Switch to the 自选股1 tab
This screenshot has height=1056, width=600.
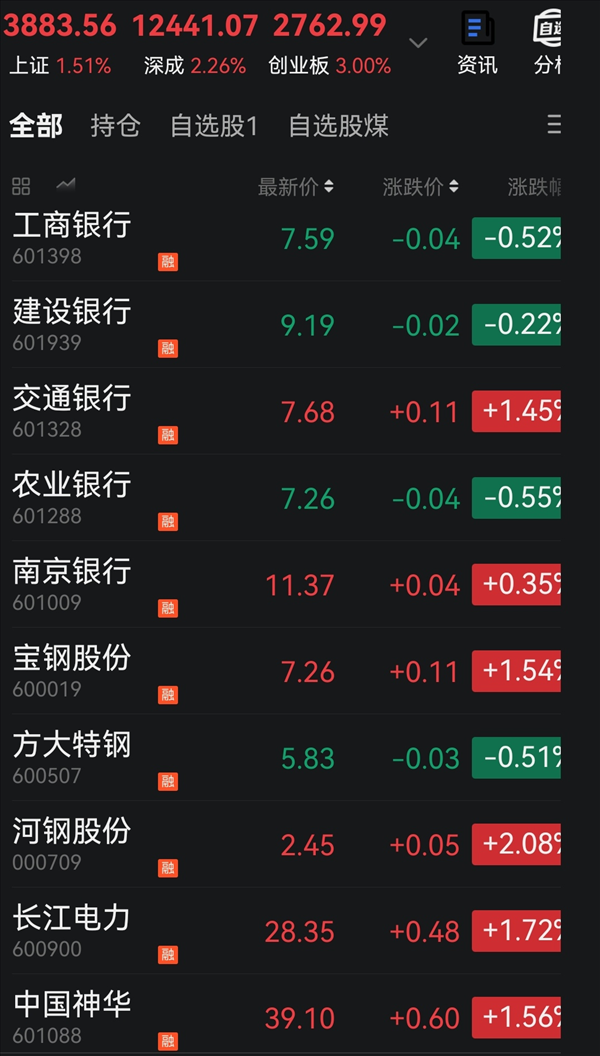click(x=214, y=126)
